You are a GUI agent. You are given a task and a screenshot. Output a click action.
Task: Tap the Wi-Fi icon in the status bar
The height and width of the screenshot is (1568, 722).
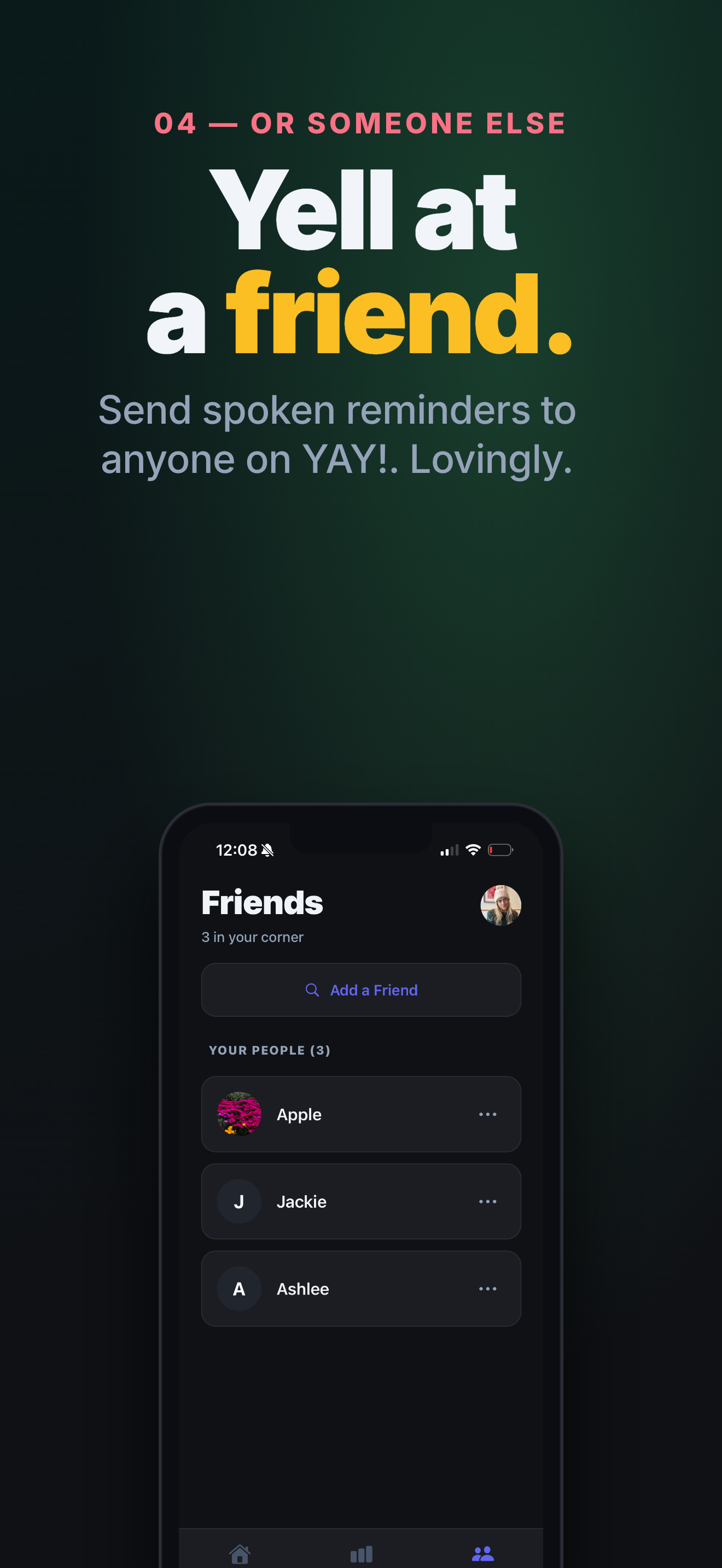[x=472, y=850]
